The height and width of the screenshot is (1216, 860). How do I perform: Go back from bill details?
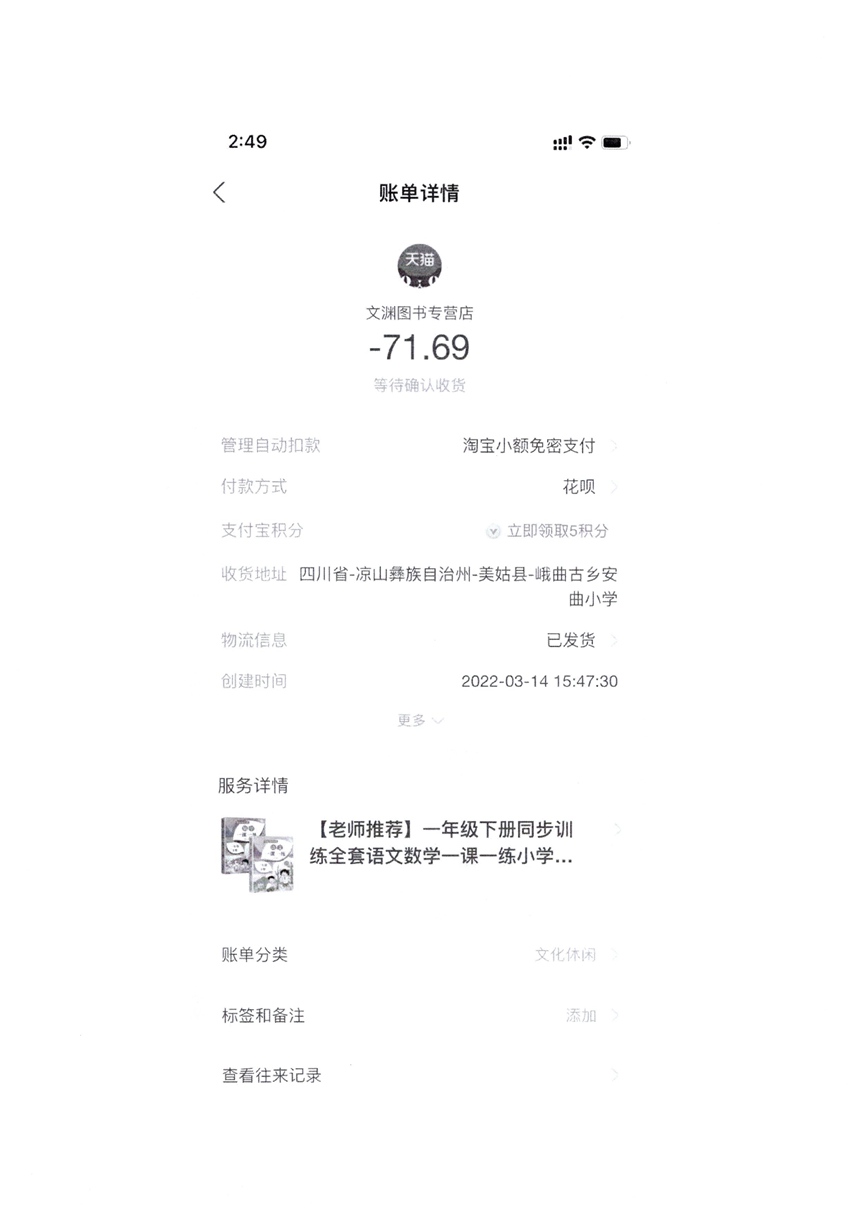pyautogui.click(x=220, y=193)
